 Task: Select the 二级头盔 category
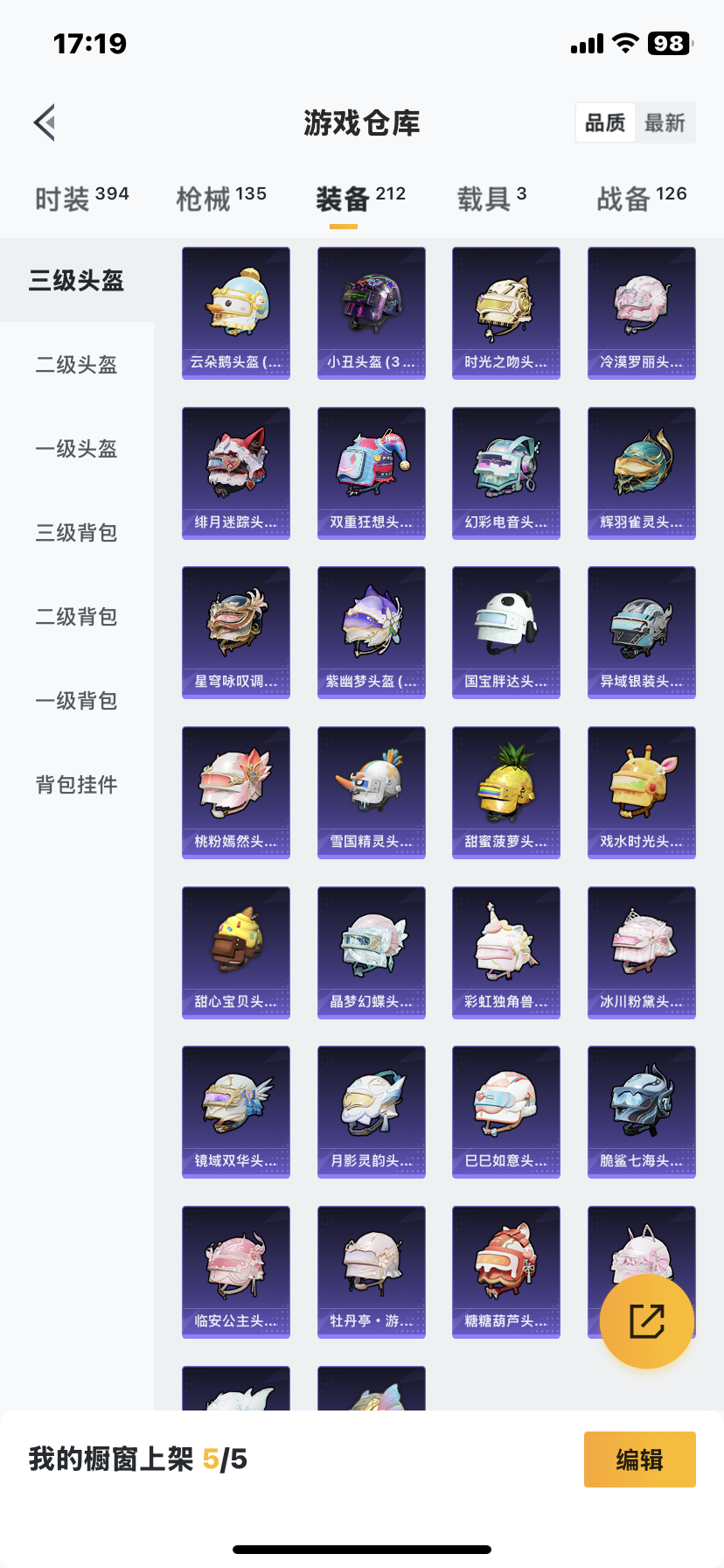tap(77, 364)
